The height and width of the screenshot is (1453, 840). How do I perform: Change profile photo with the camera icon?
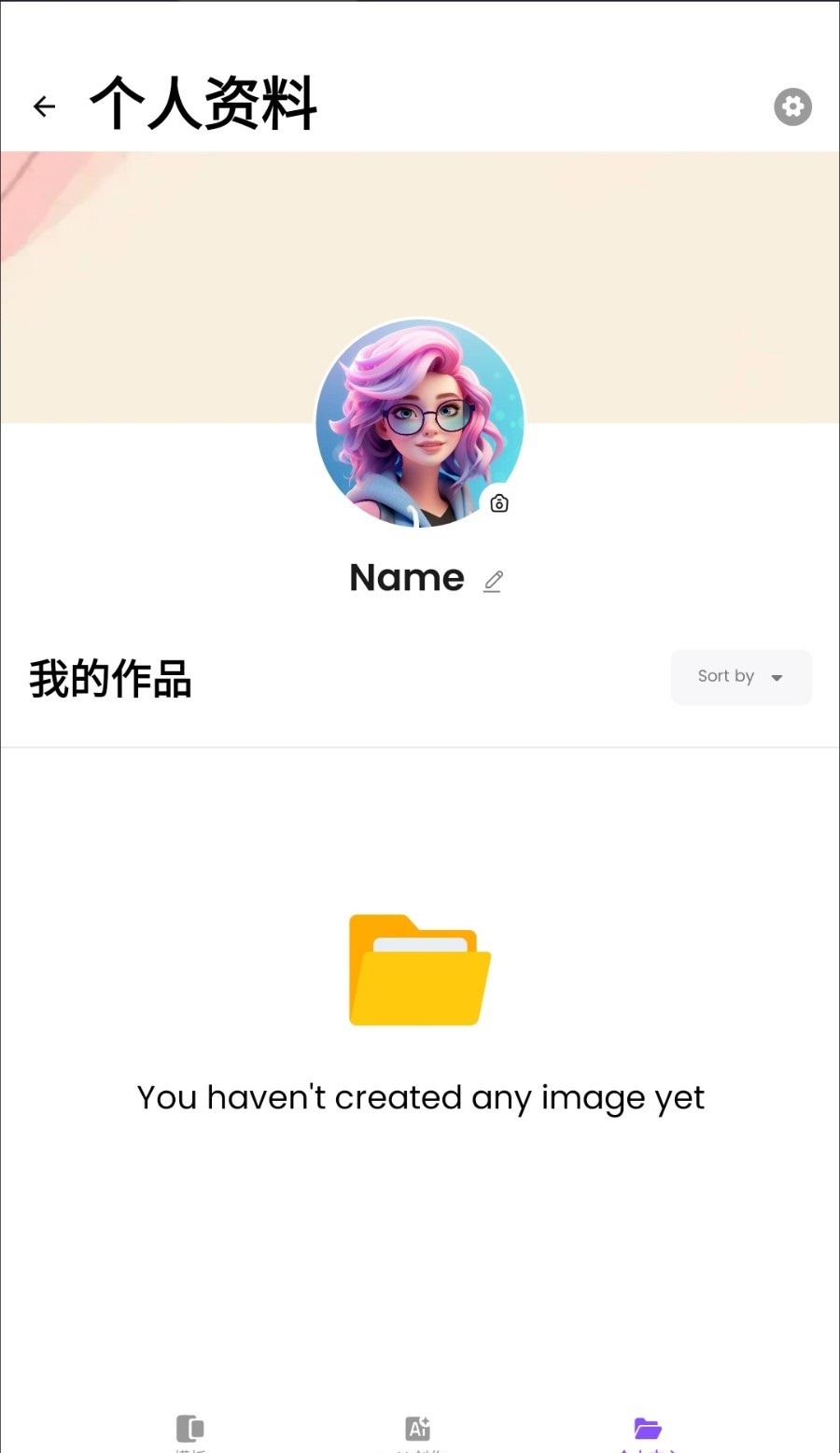click(499, 504)
